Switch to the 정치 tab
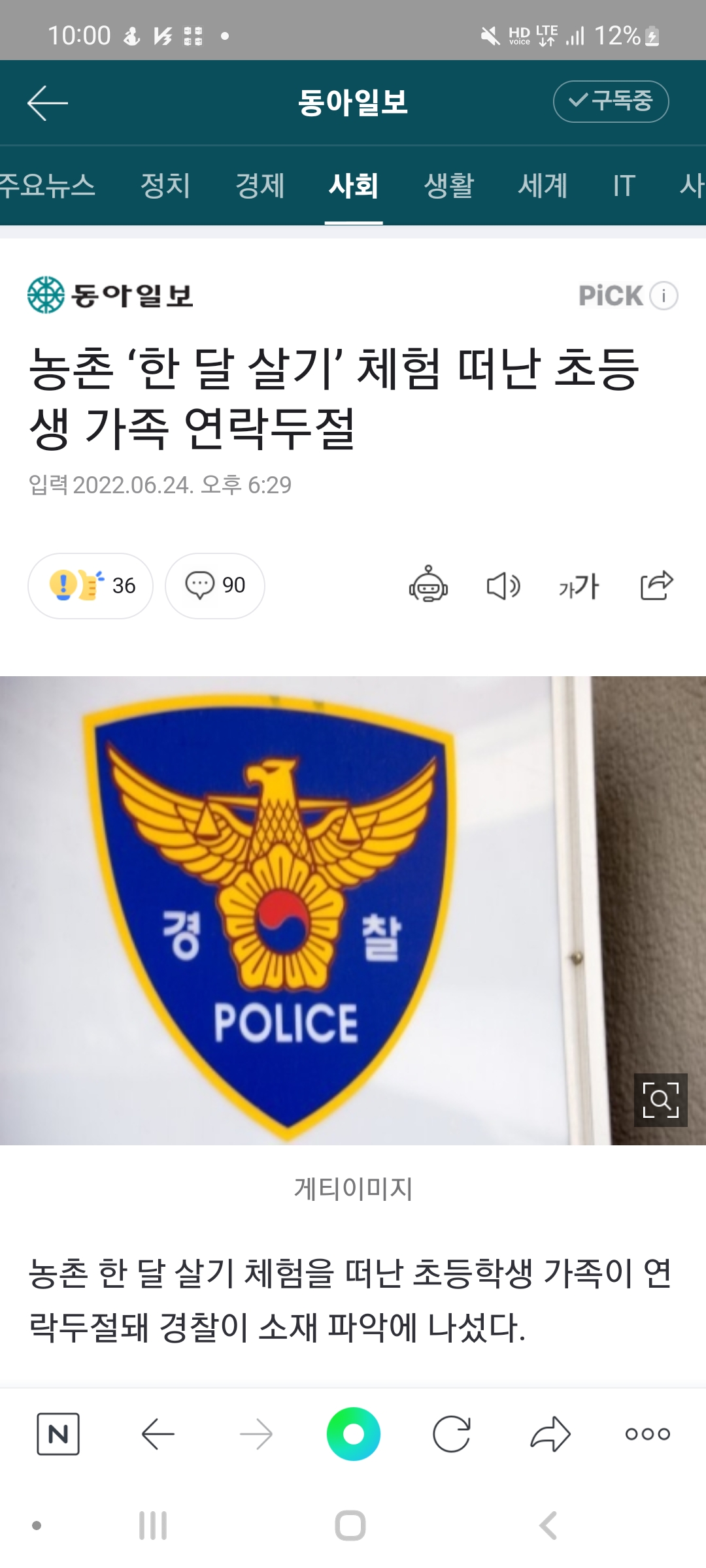 point(165,186)
